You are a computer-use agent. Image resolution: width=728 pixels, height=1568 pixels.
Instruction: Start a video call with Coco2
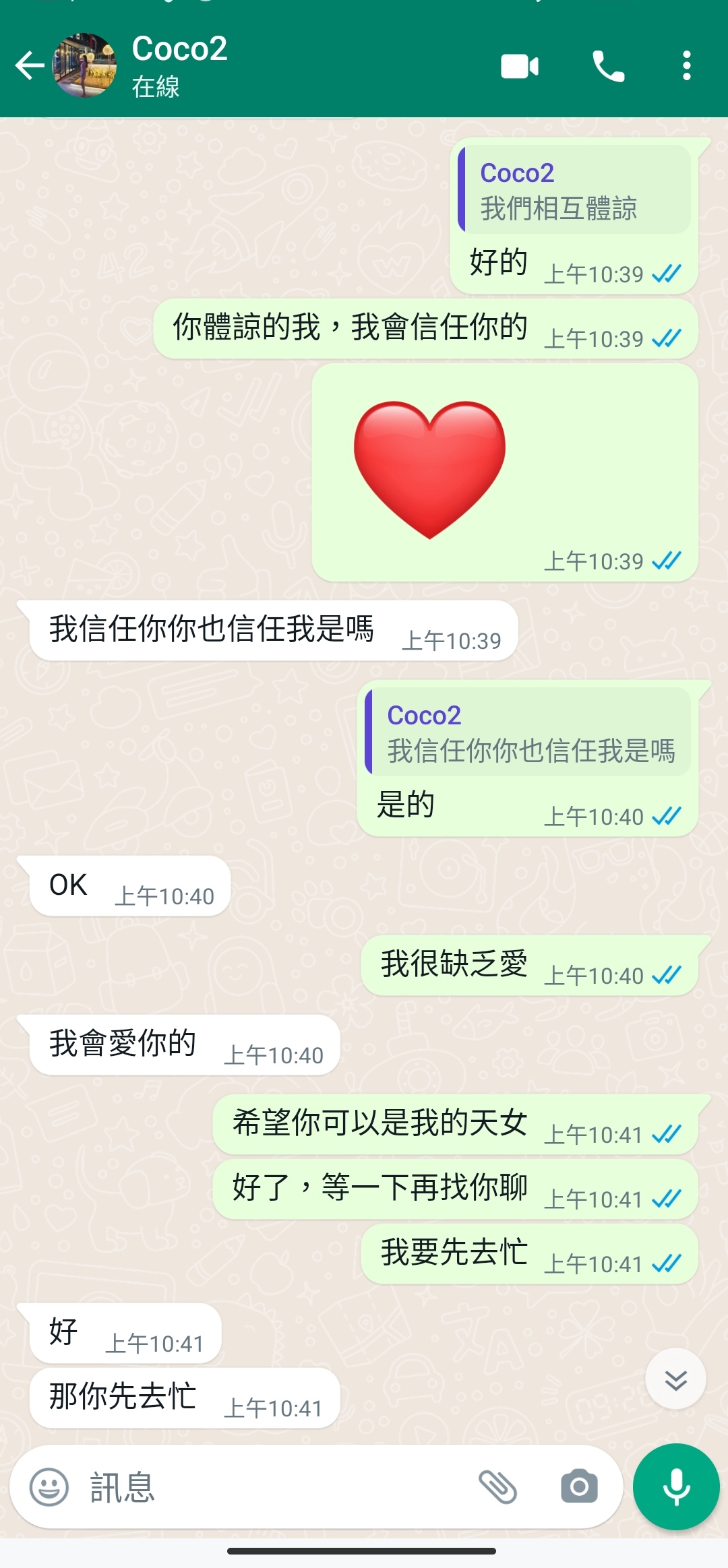click(520, 66)
